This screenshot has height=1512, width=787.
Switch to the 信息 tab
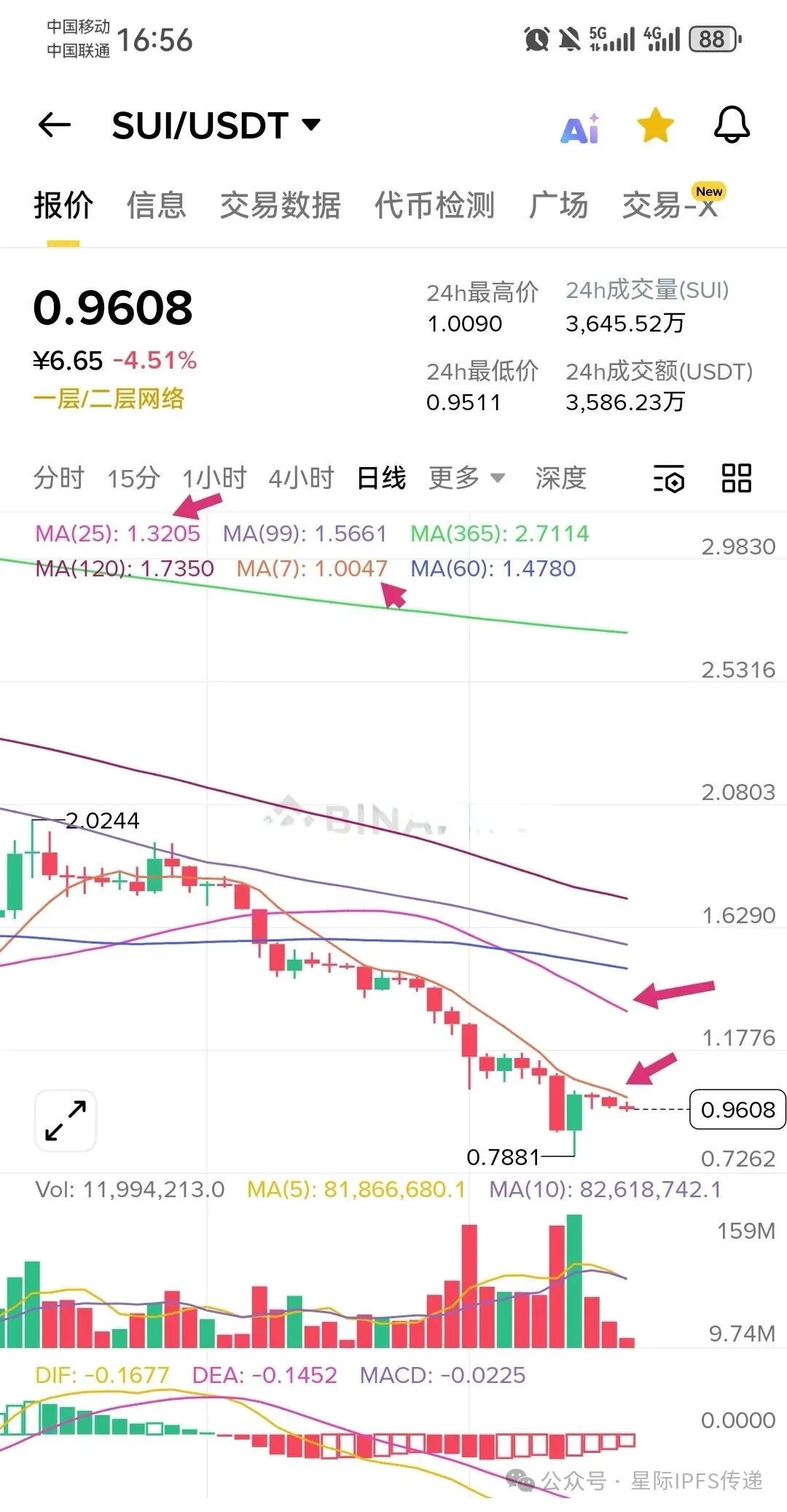click(x=156, y=205)
